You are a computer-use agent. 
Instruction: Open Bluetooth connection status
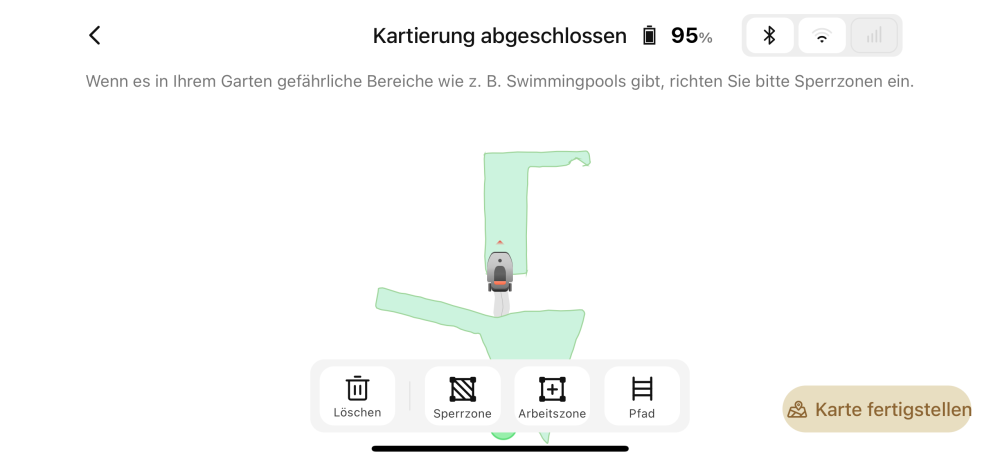[769, 36]
